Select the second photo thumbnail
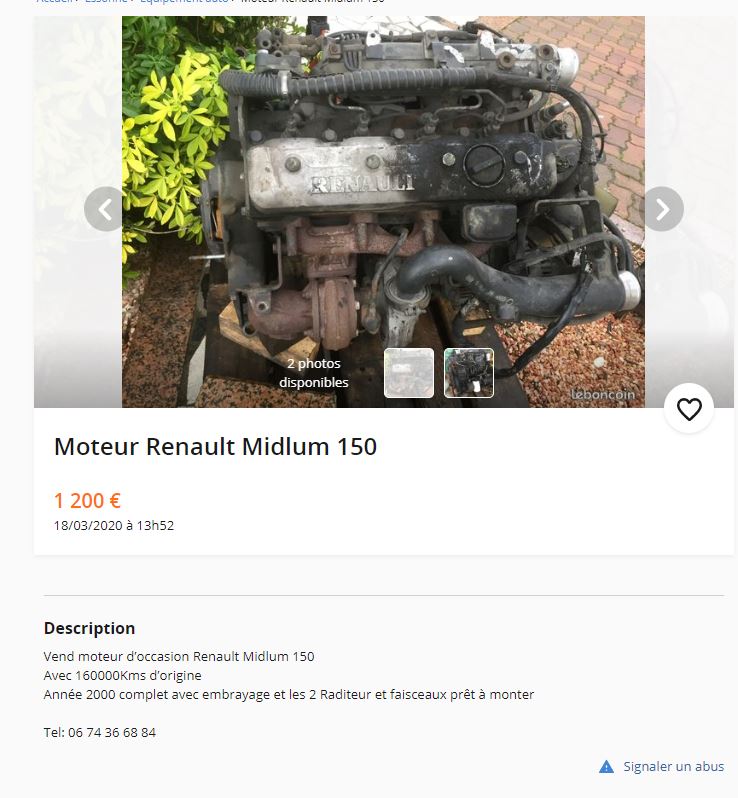The image size is (738, 798). click(x=468, y=373)
